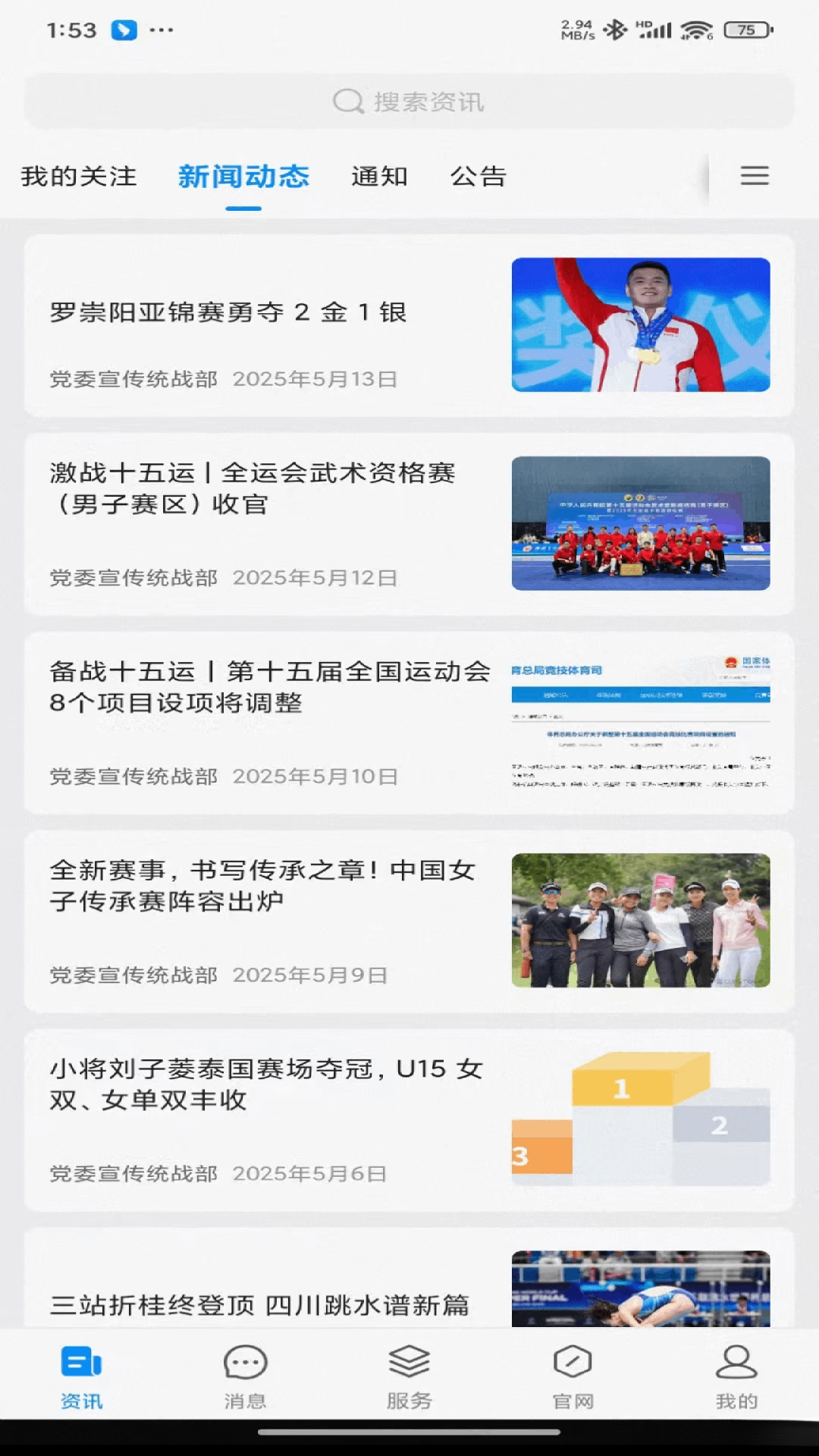Open the 通知 notifications tab
Image resolution: width=819 pixels, height=1456 pixels.
tap(379, 176)
